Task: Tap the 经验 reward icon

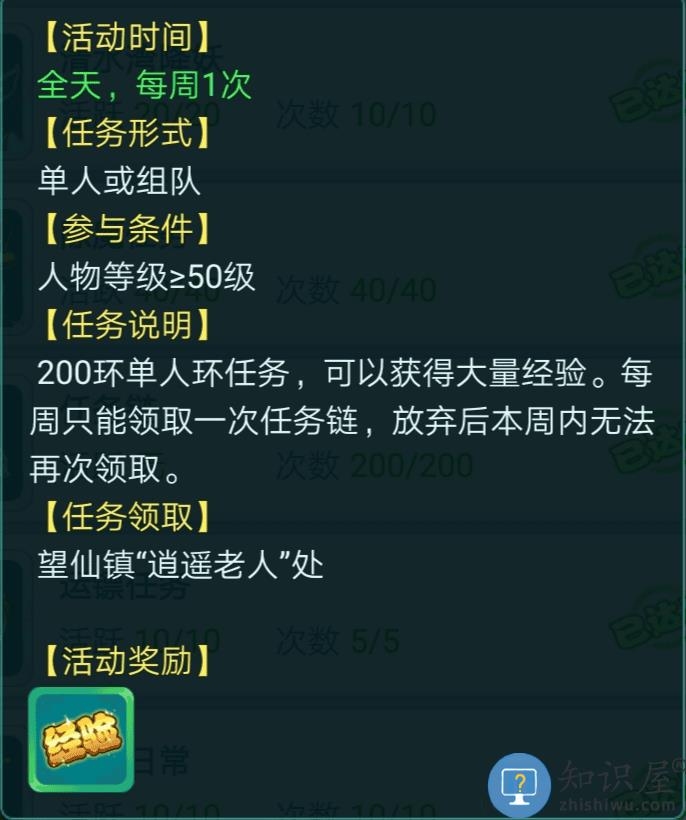Action: pos(80,739)
